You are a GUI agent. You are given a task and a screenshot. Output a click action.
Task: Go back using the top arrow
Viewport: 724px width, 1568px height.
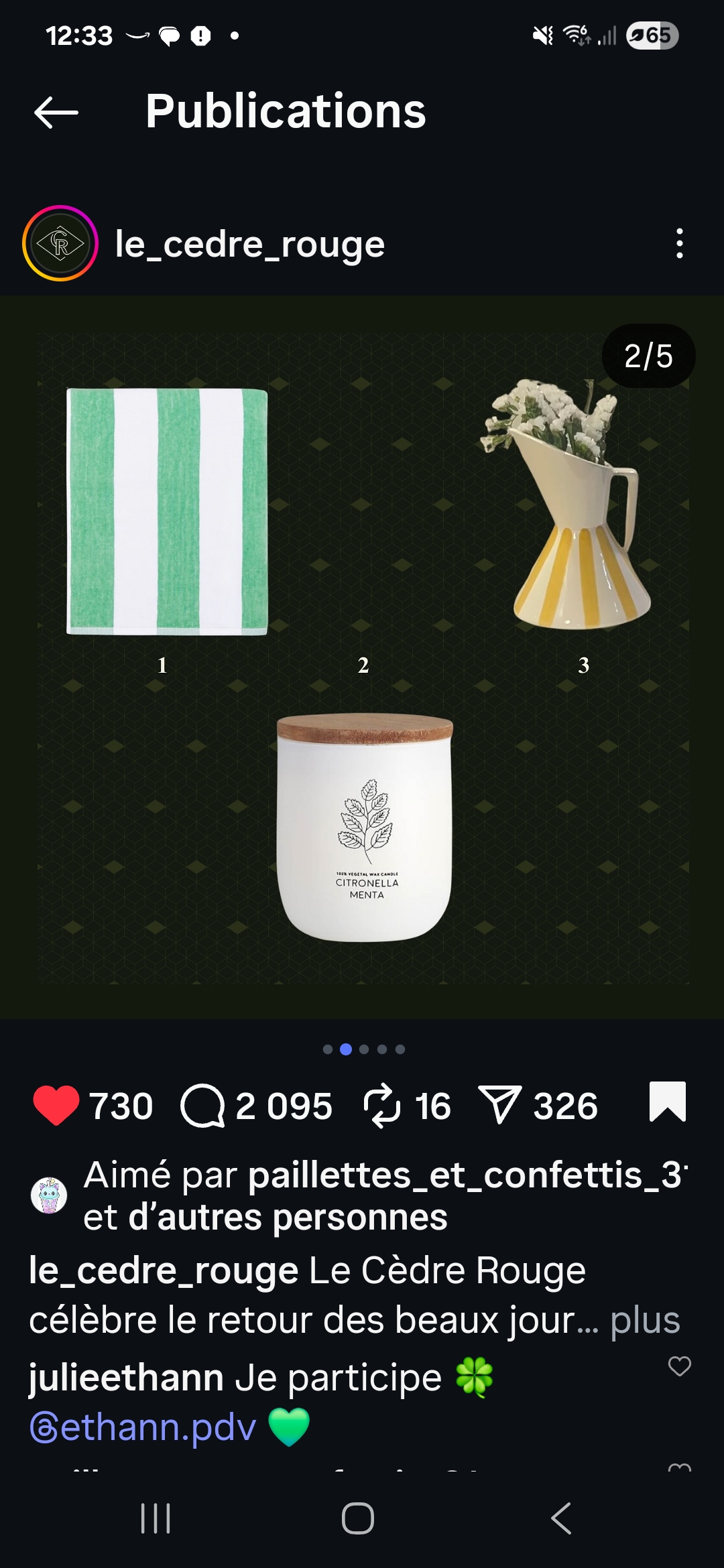(x=56, y=112)
